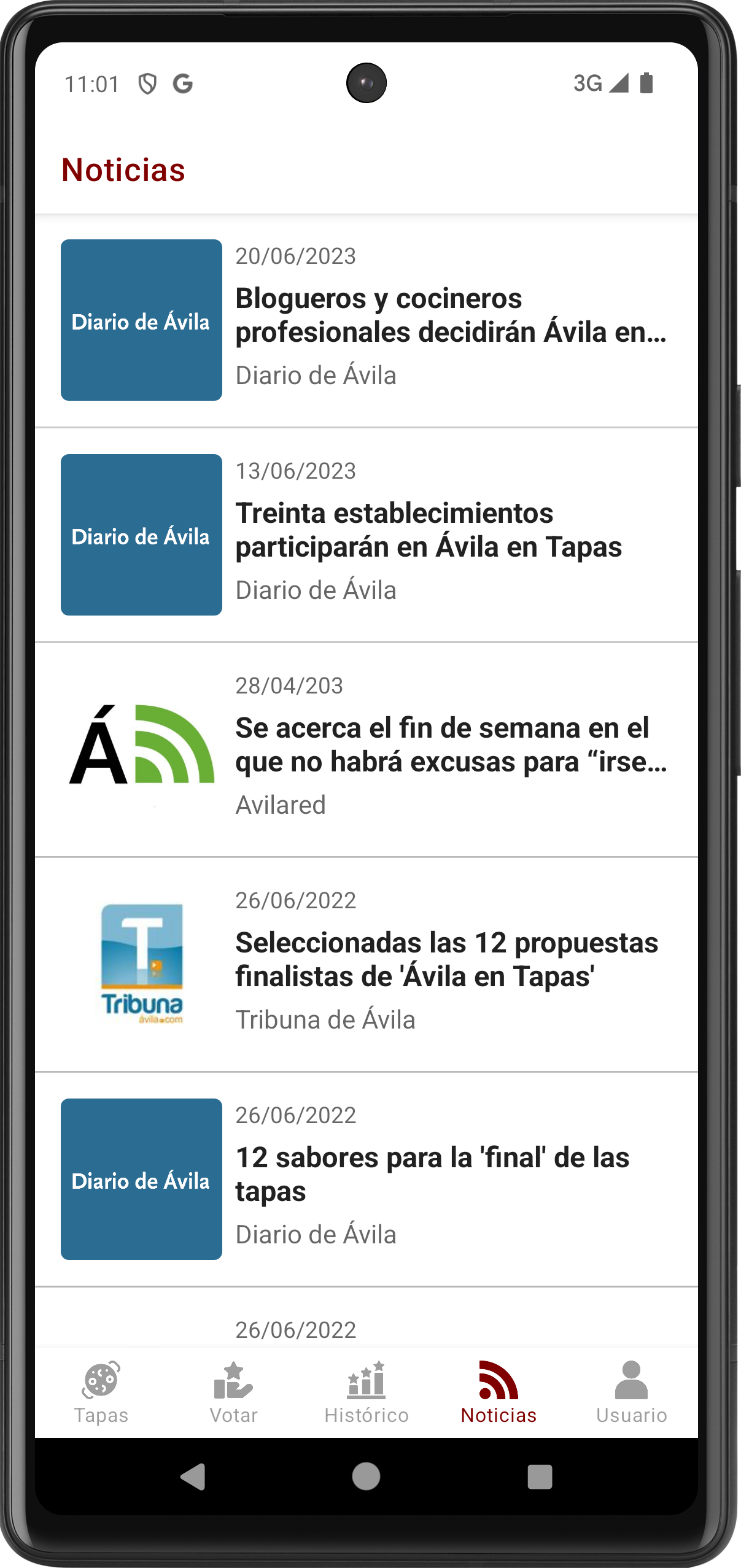Open 'Seleccionadas las 12 propuestas finalistas' article

(367, 965)
